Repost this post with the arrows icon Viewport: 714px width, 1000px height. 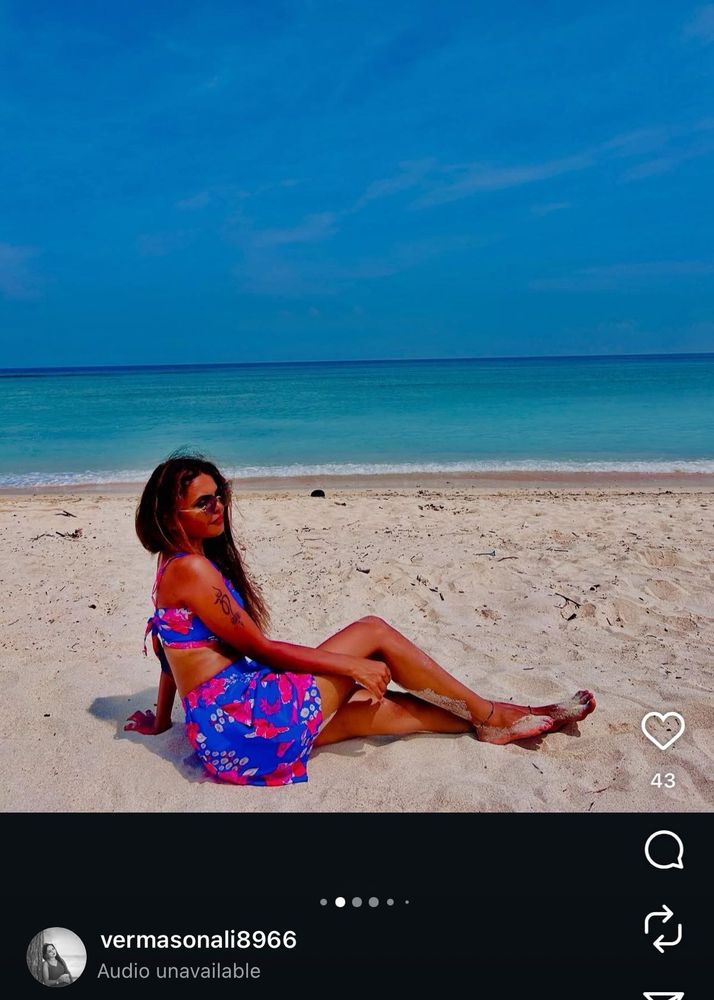pyautogui.click(x=663, y=929)
